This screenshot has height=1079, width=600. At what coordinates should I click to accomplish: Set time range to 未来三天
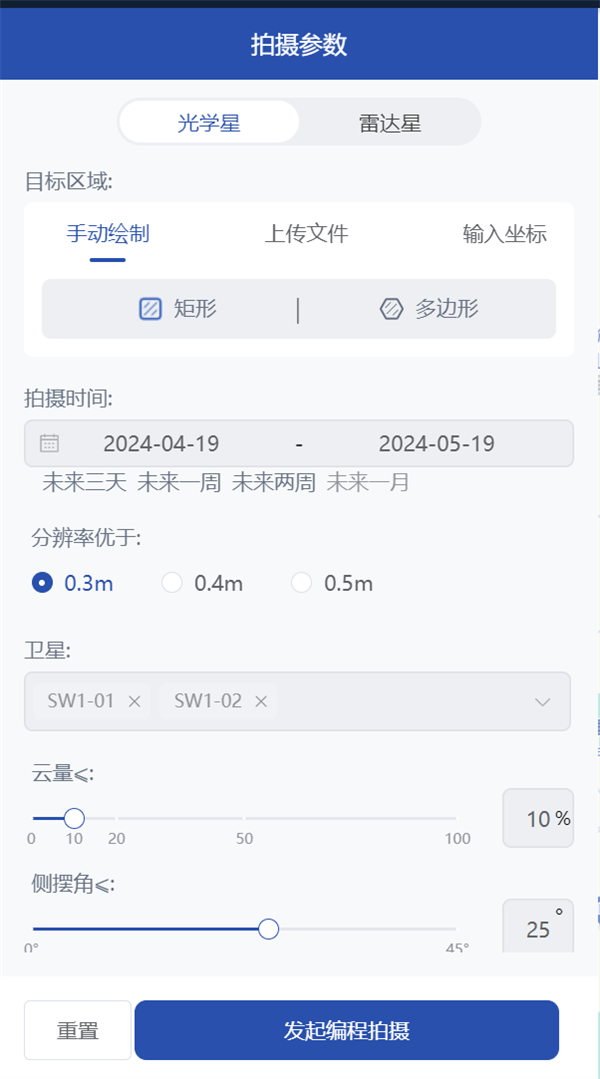(85, 482)
